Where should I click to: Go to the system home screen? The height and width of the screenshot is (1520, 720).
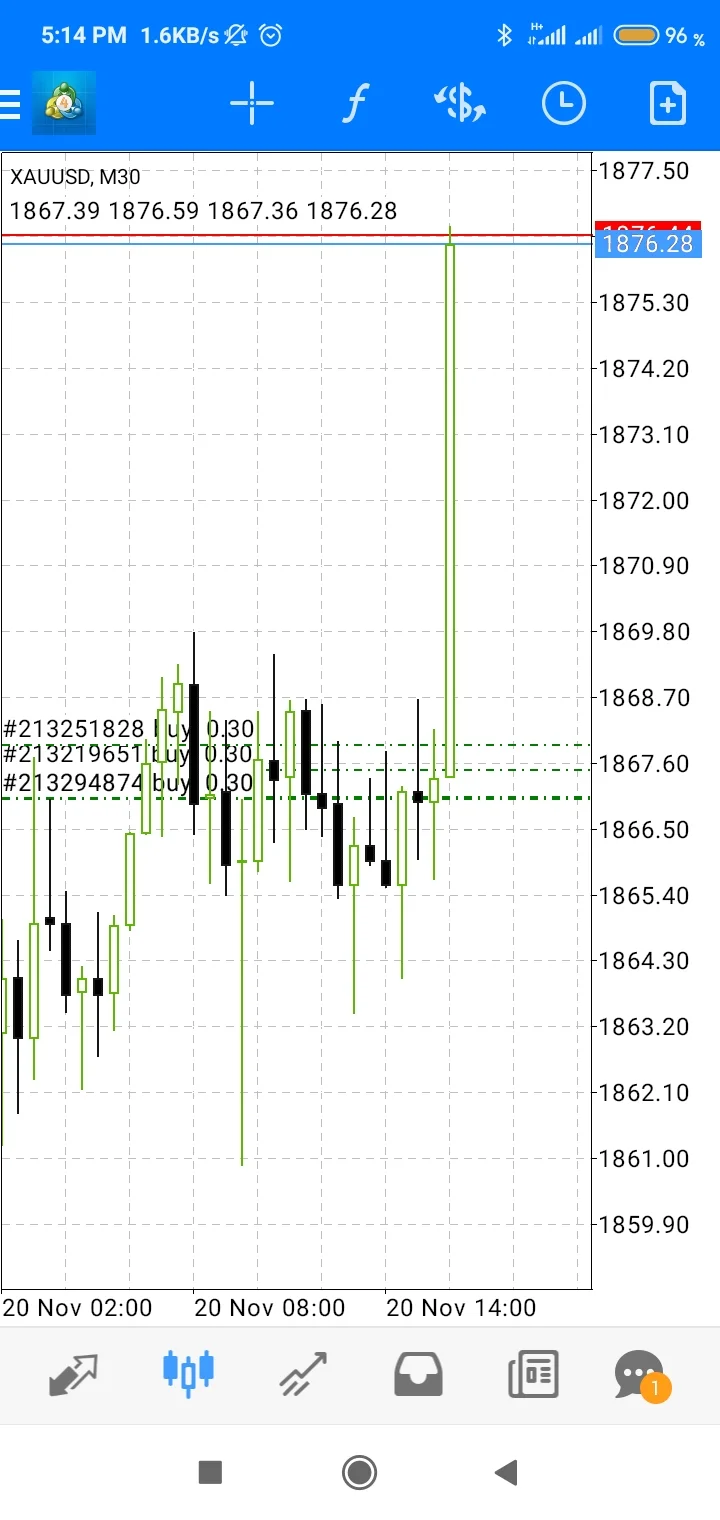pyautogui.click(x=359, y=1472)
